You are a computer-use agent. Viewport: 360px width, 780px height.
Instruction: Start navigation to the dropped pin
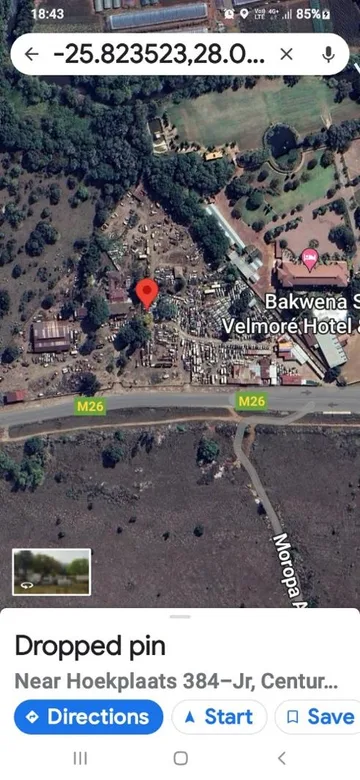click(219, 717)
